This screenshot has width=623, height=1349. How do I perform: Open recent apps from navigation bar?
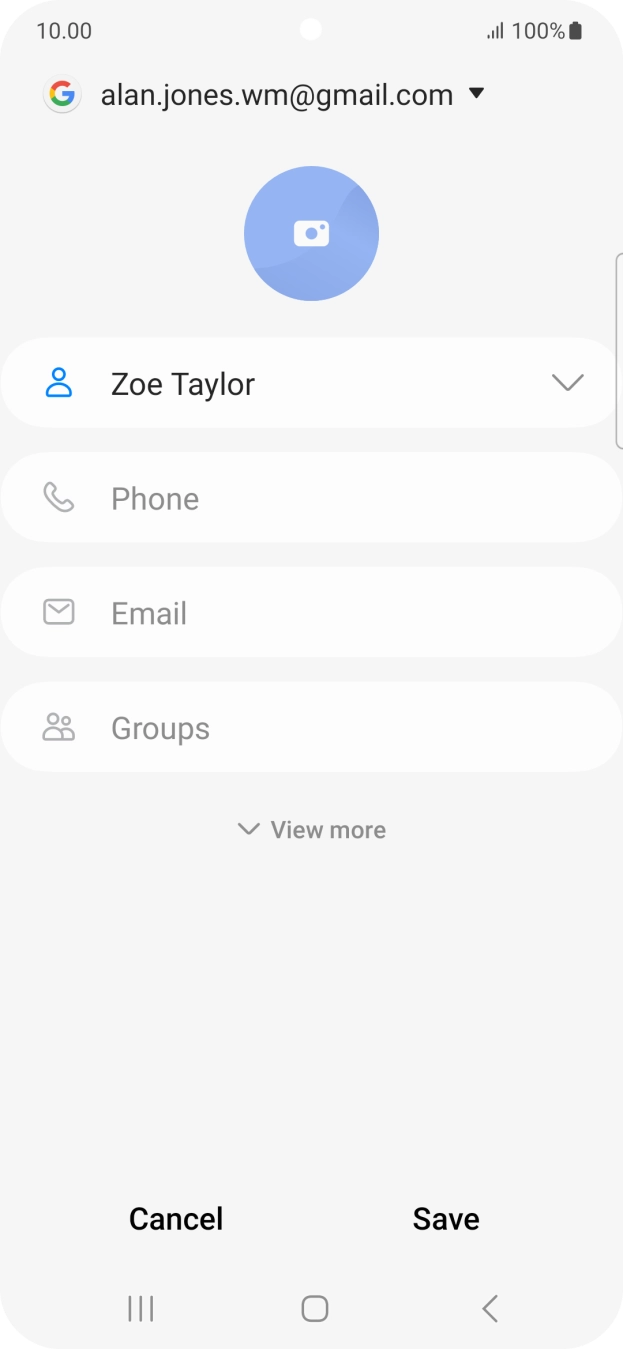140,1309
